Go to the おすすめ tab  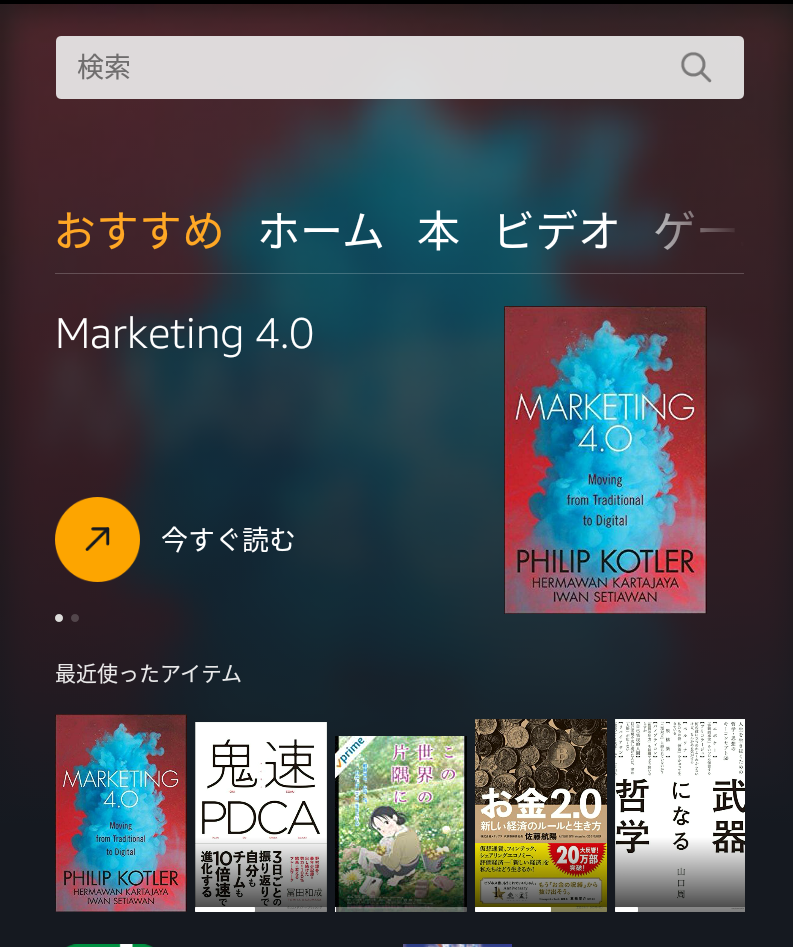pyautogui.click(x=139, y=231)
